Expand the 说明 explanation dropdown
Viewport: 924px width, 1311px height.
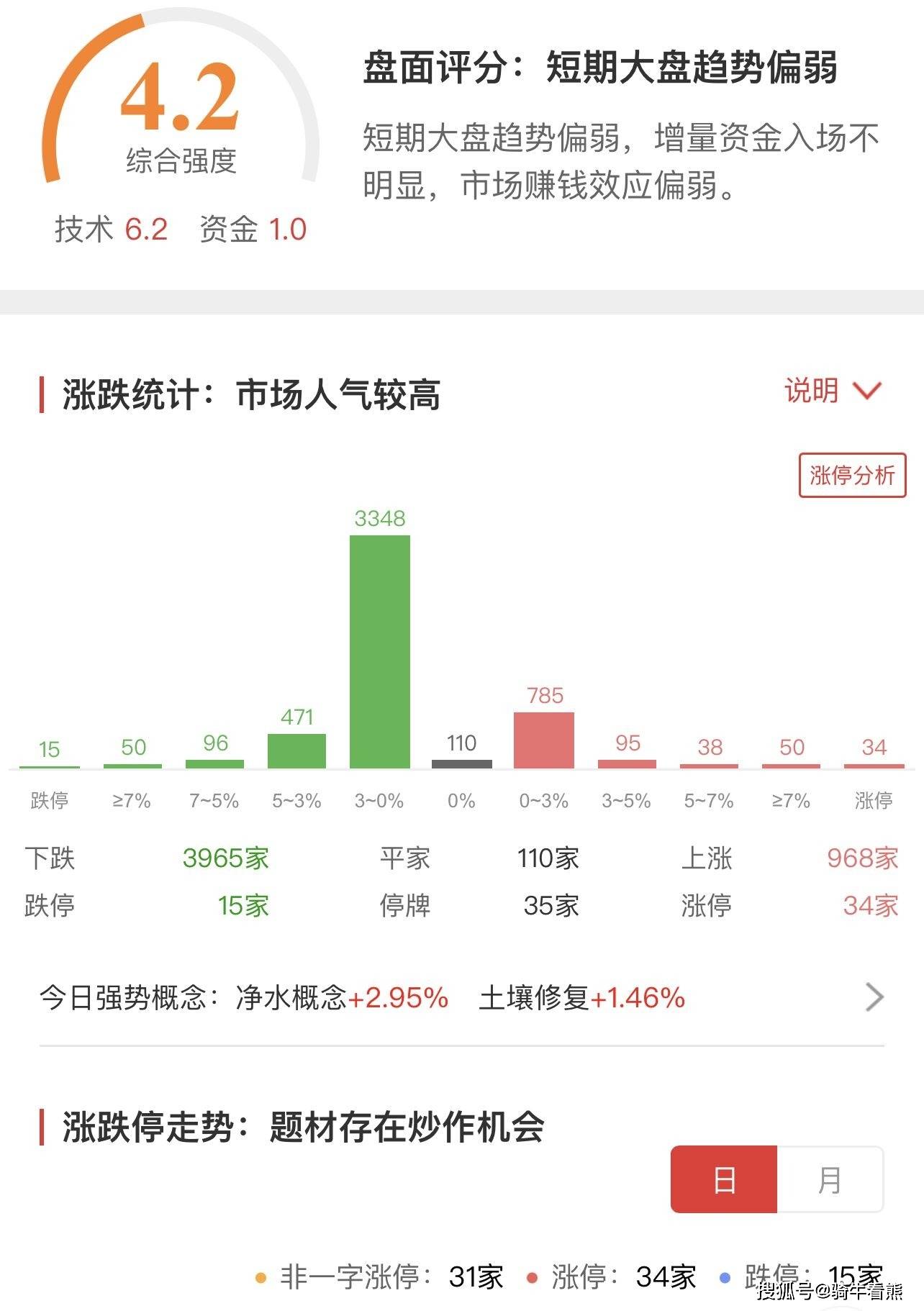click(x=832, y=391)
